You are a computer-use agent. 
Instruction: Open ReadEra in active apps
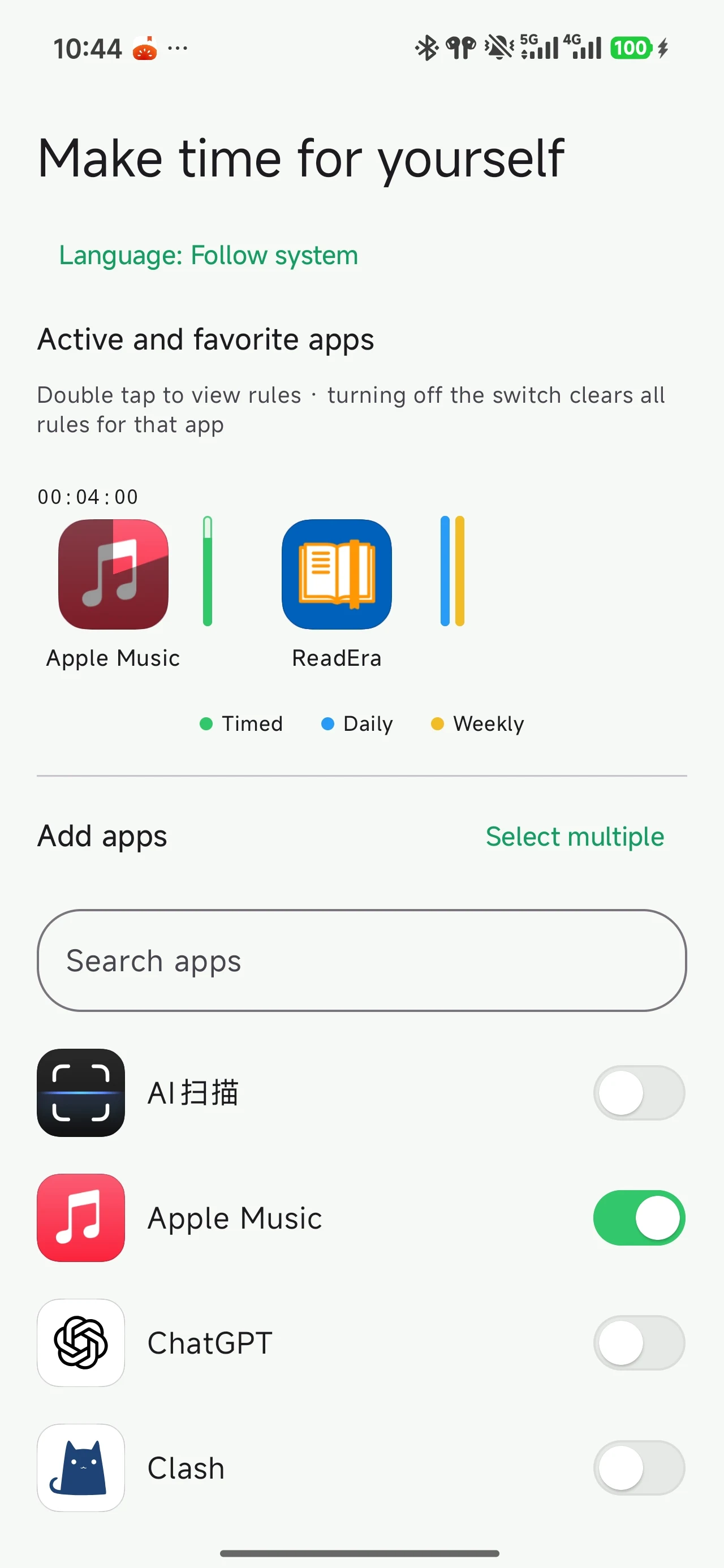click(x=337, y=574)
